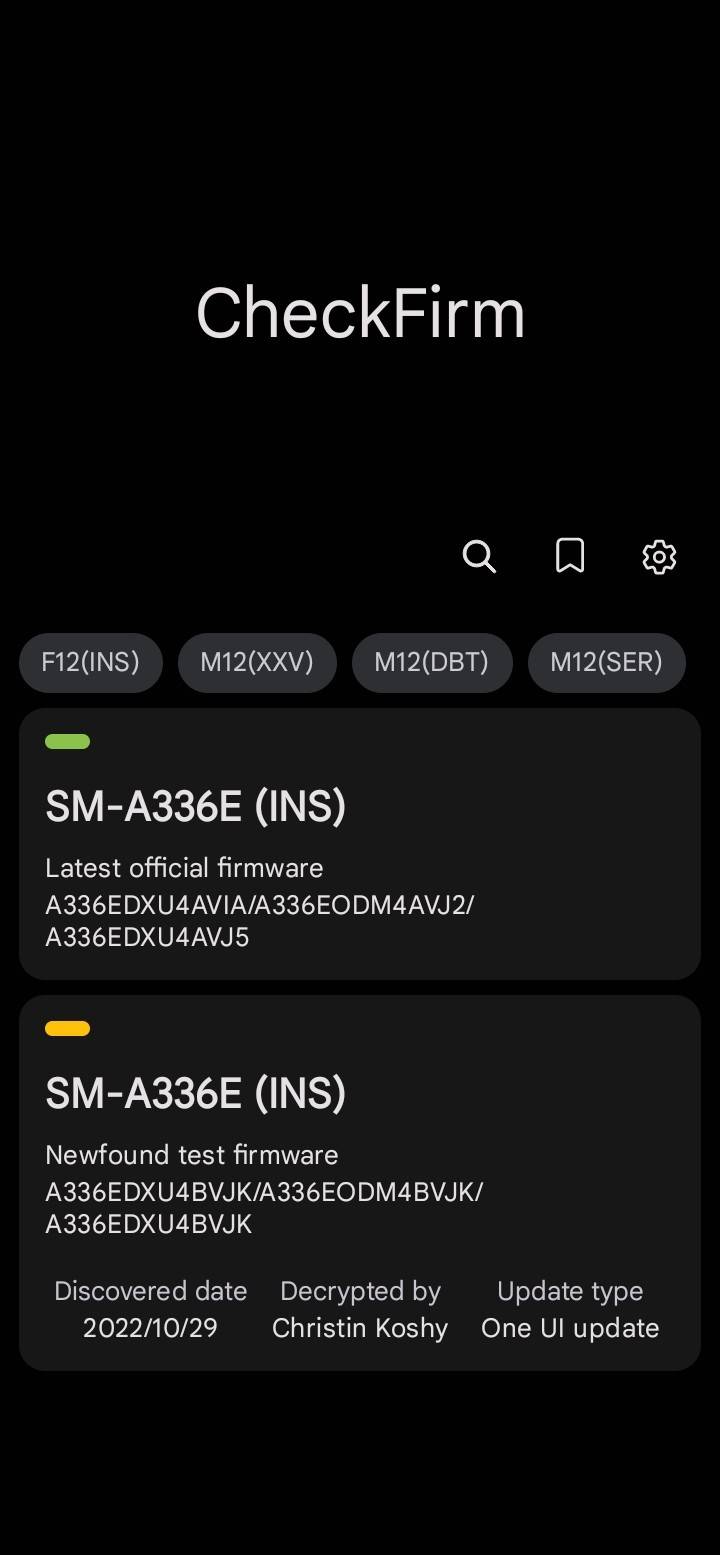
Task: Click the newfound test firmware version text
Action: coord(264,1207)
